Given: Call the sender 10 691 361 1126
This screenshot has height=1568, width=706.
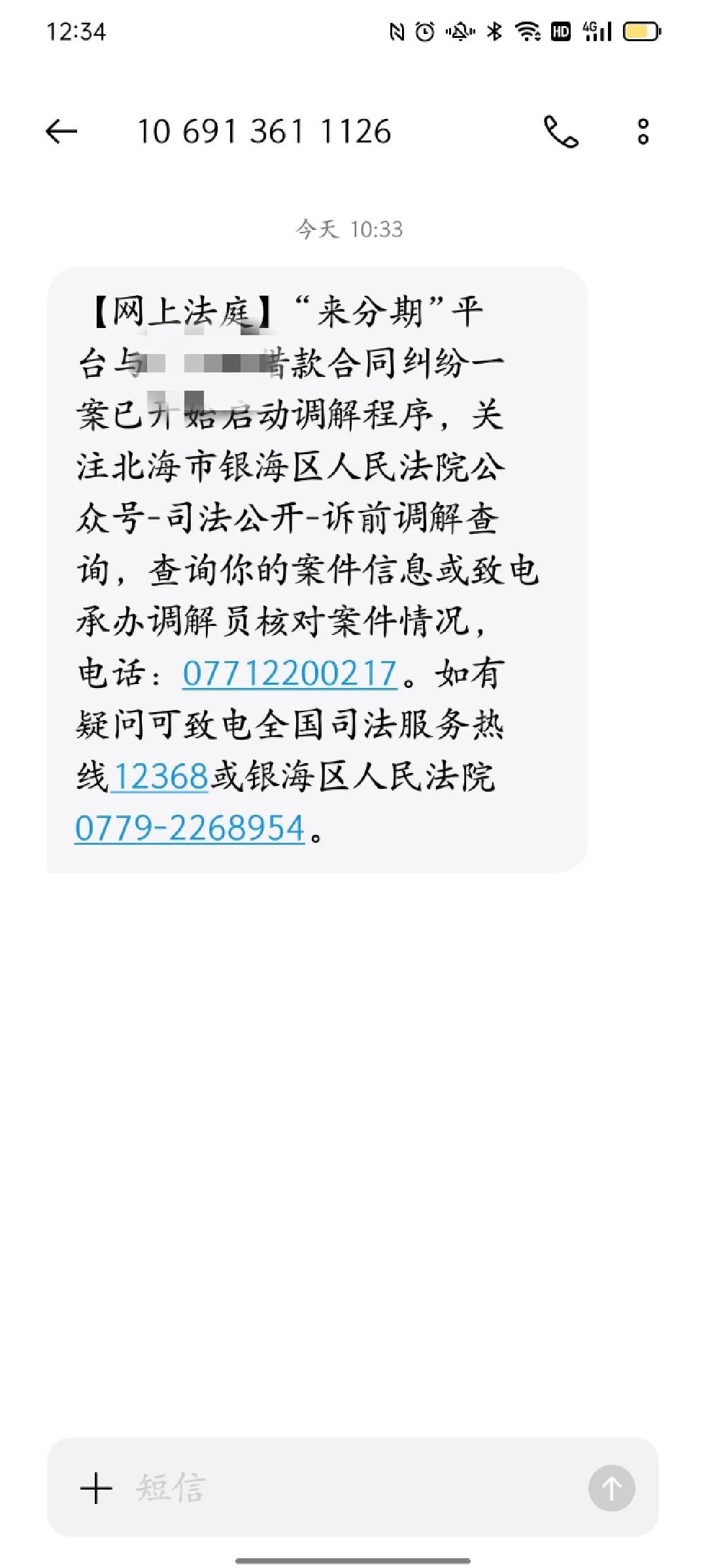Looking at the screenshot, I should click(x=561, y=132).
